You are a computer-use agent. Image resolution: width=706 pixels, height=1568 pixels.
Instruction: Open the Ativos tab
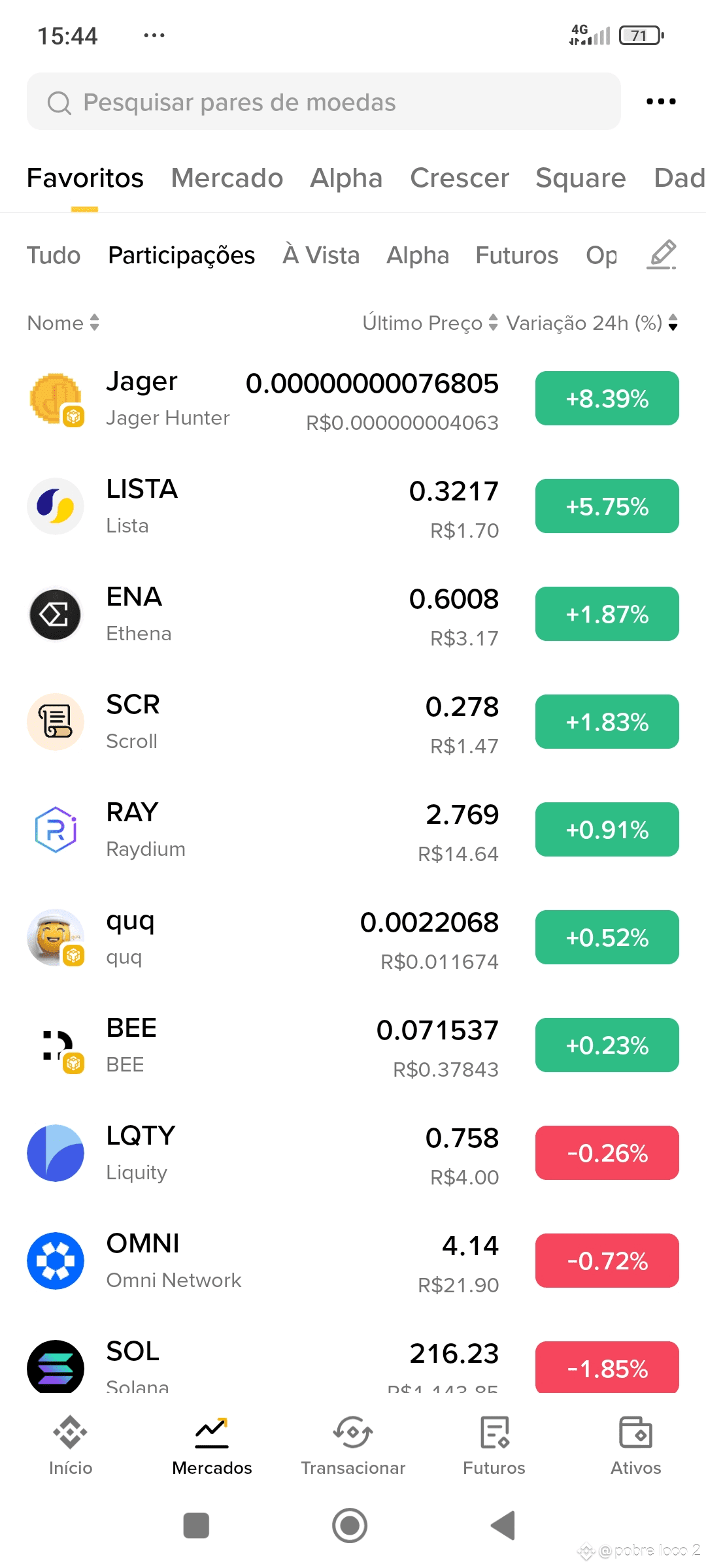point(635,1446)
